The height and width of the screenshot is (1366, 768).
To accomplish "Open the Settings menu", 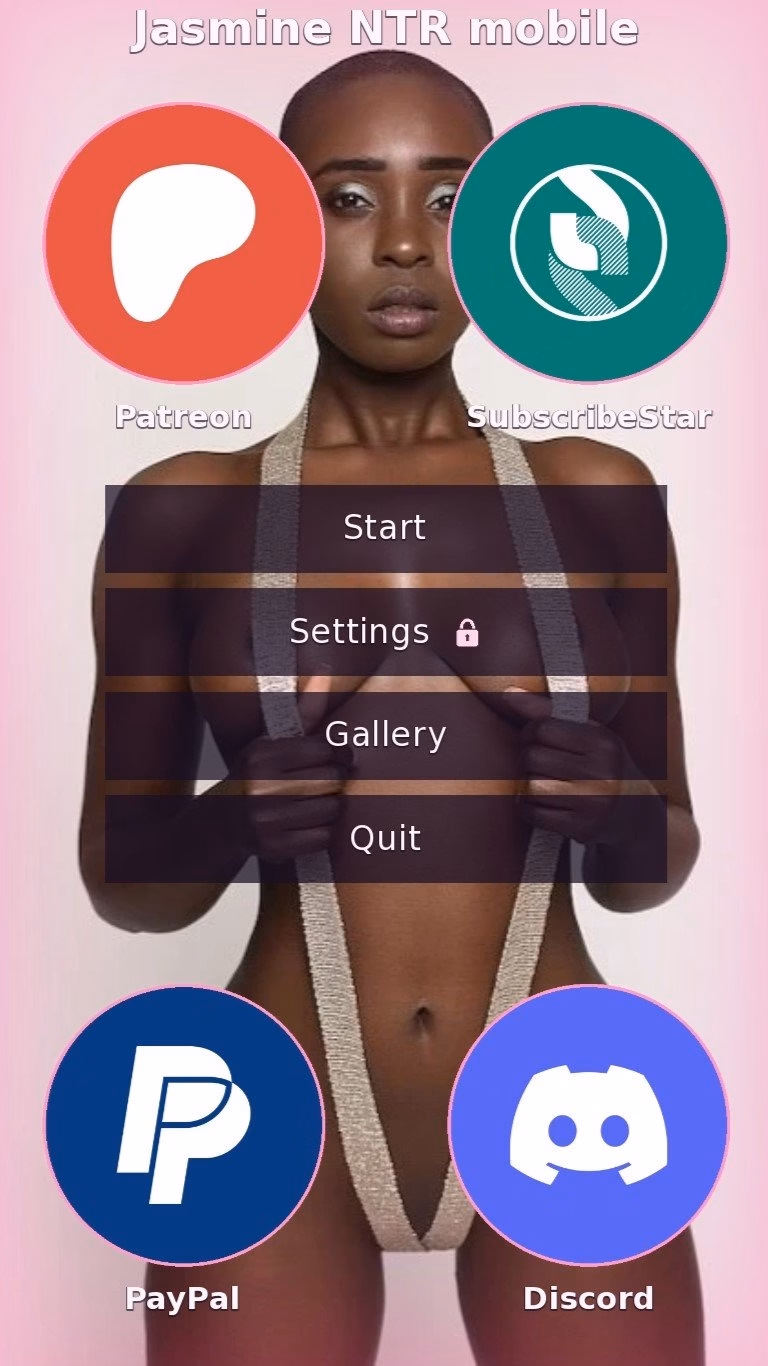I will click(385, 632).
